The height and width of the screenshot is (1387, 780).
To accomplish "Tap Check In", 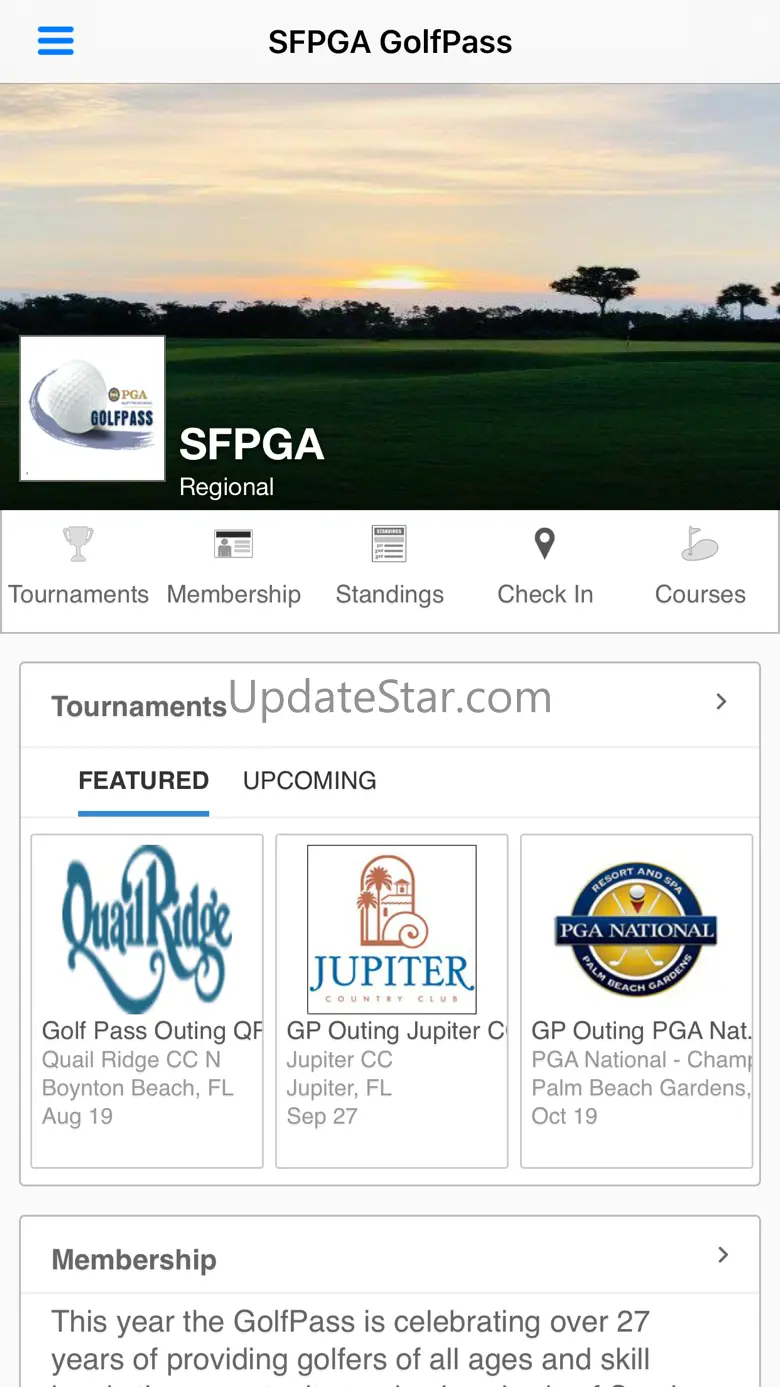I will pos(545,567).
